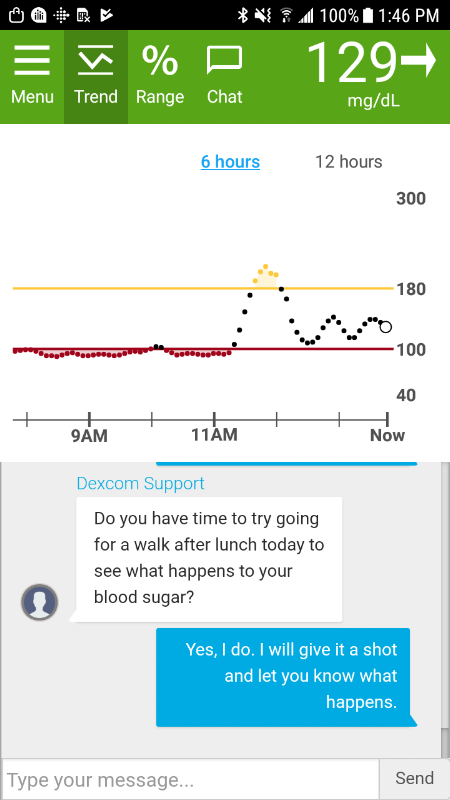This screenshot has height=800, width=450.
Task: Select the Trend tab
Action: pos(96,77)
